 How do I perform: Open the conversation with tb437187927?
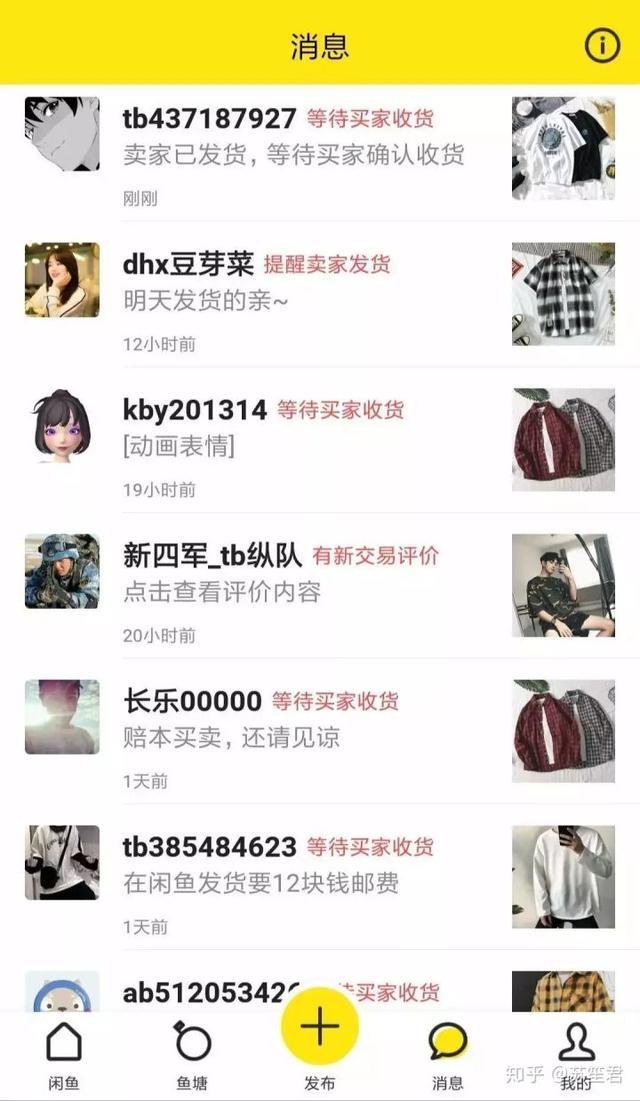click(x=300, y=150)
